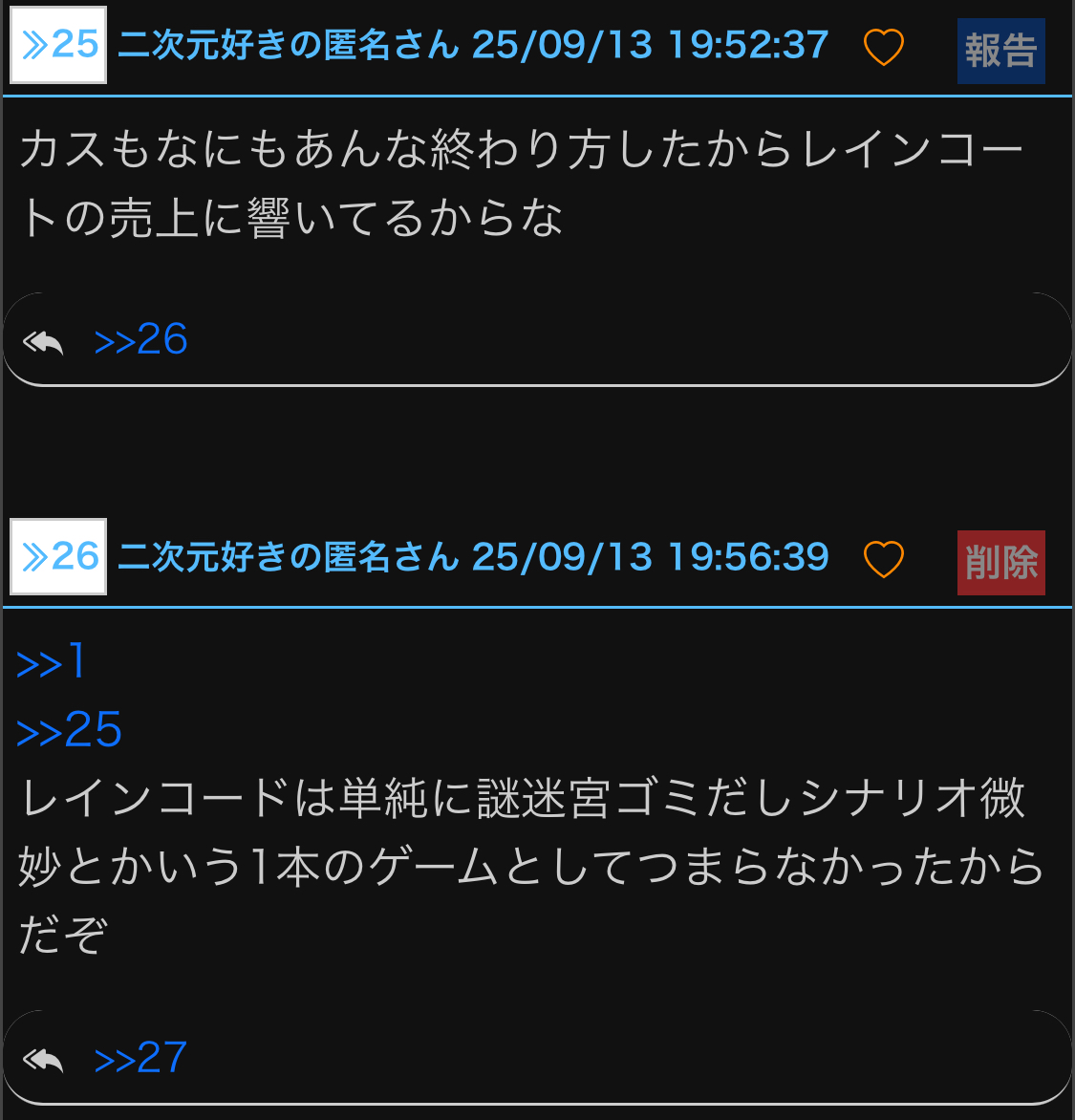The width and height of the screenshot is (1075, 1120).
Task: Tap the >>25 post number badge
Action: click(58, 45)
